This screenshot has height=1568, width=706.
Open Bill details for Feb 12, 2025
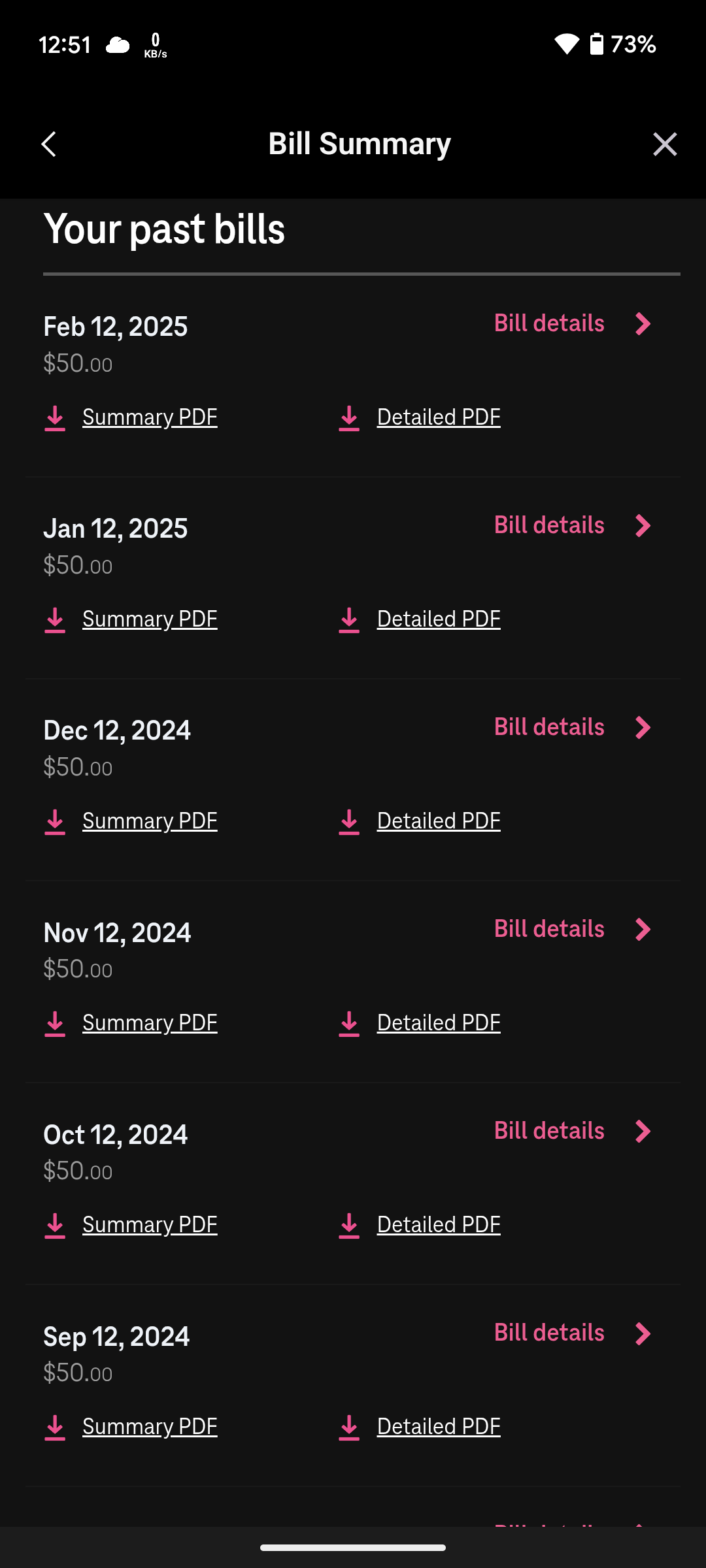[572, 323]
